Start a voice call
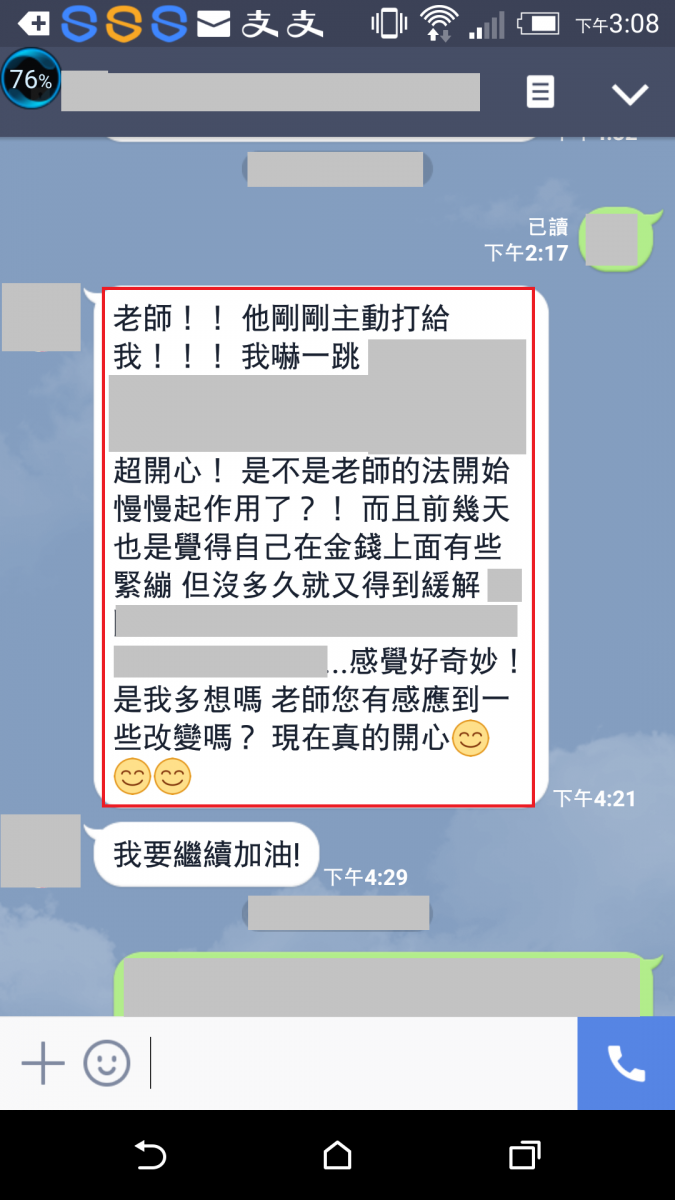 click(x=626, y=1064)
